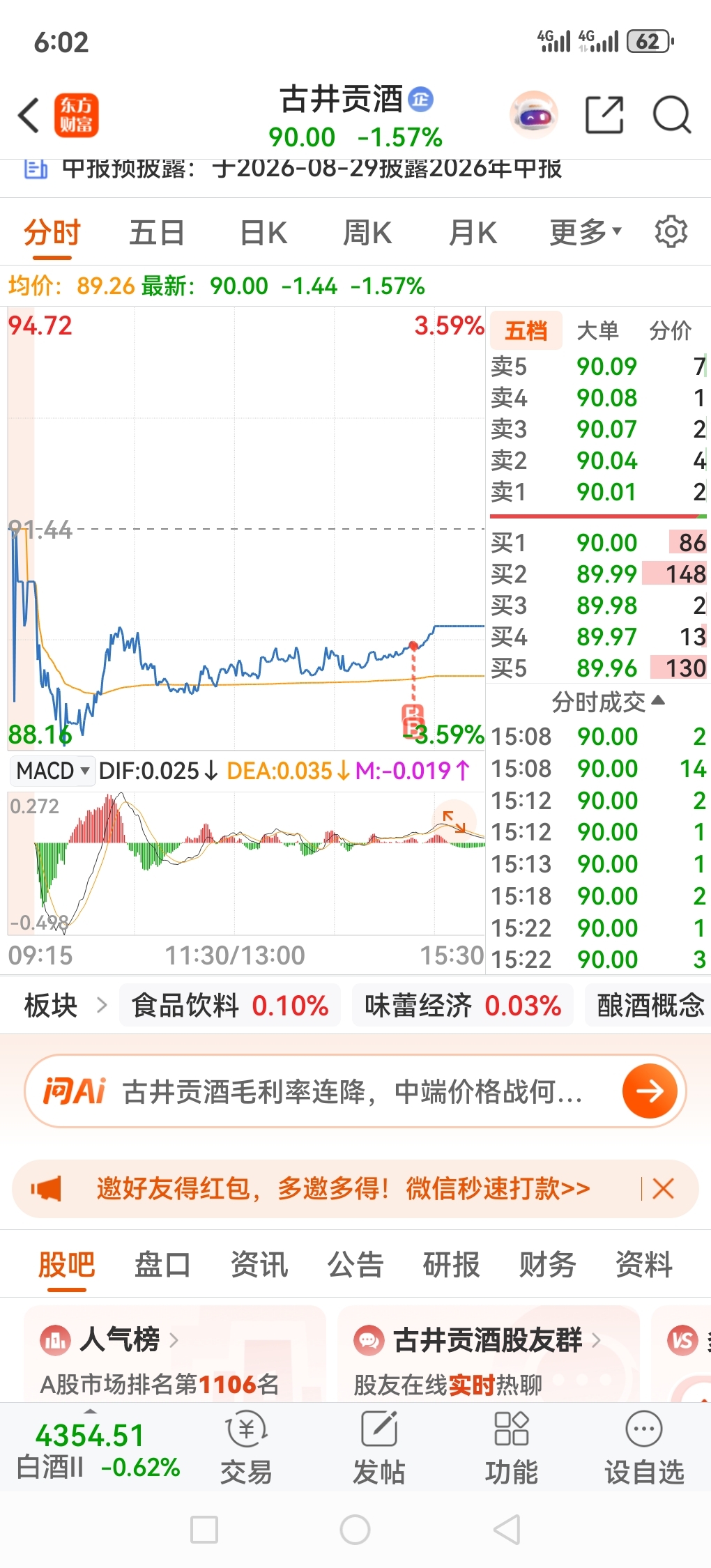Image resolution: width=711 pixels, height=1568 pixels.
Task: Show the 大单 order panel
Action: click(x=597, y=330)
